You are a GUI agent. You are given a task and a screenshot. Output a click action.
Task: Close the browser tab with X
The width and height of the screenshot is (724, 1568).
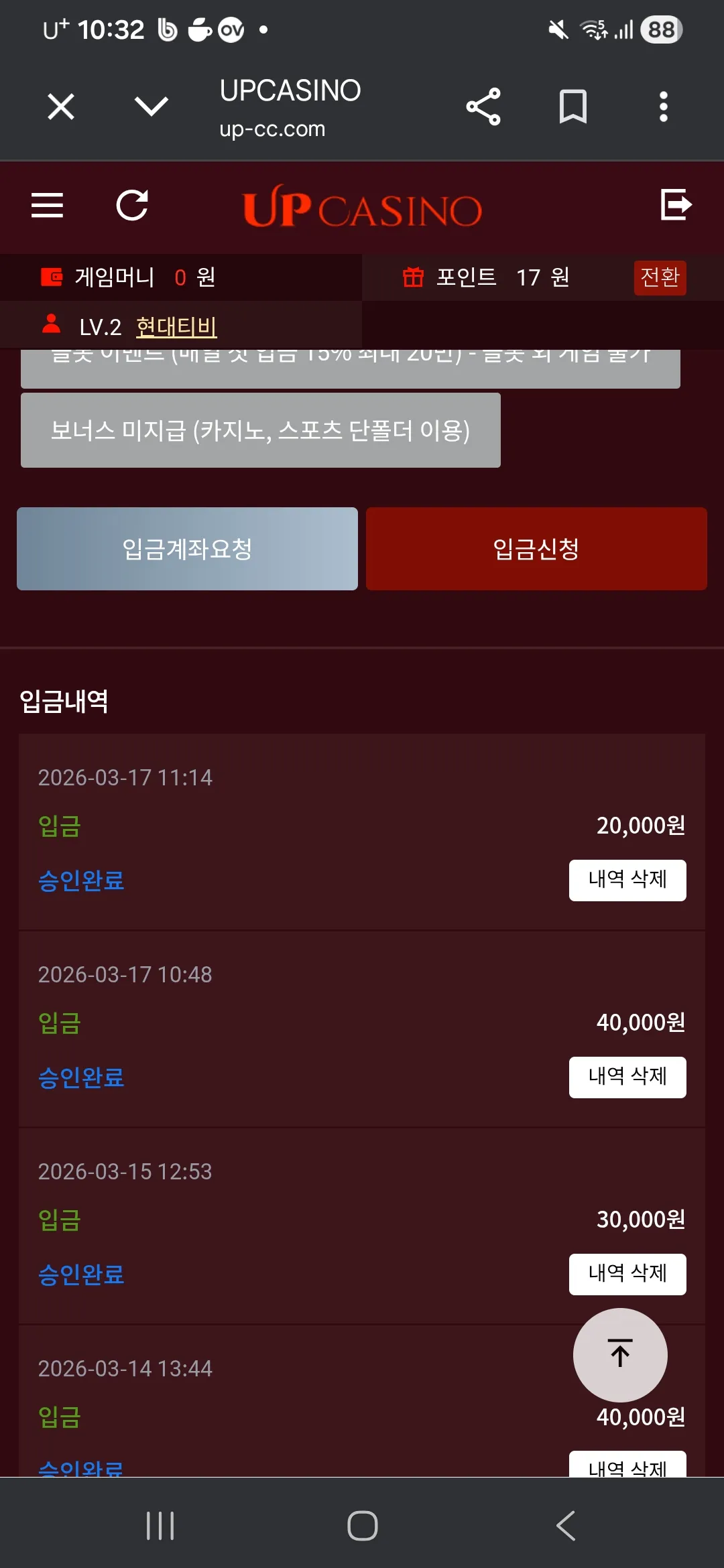coord(61,107)
